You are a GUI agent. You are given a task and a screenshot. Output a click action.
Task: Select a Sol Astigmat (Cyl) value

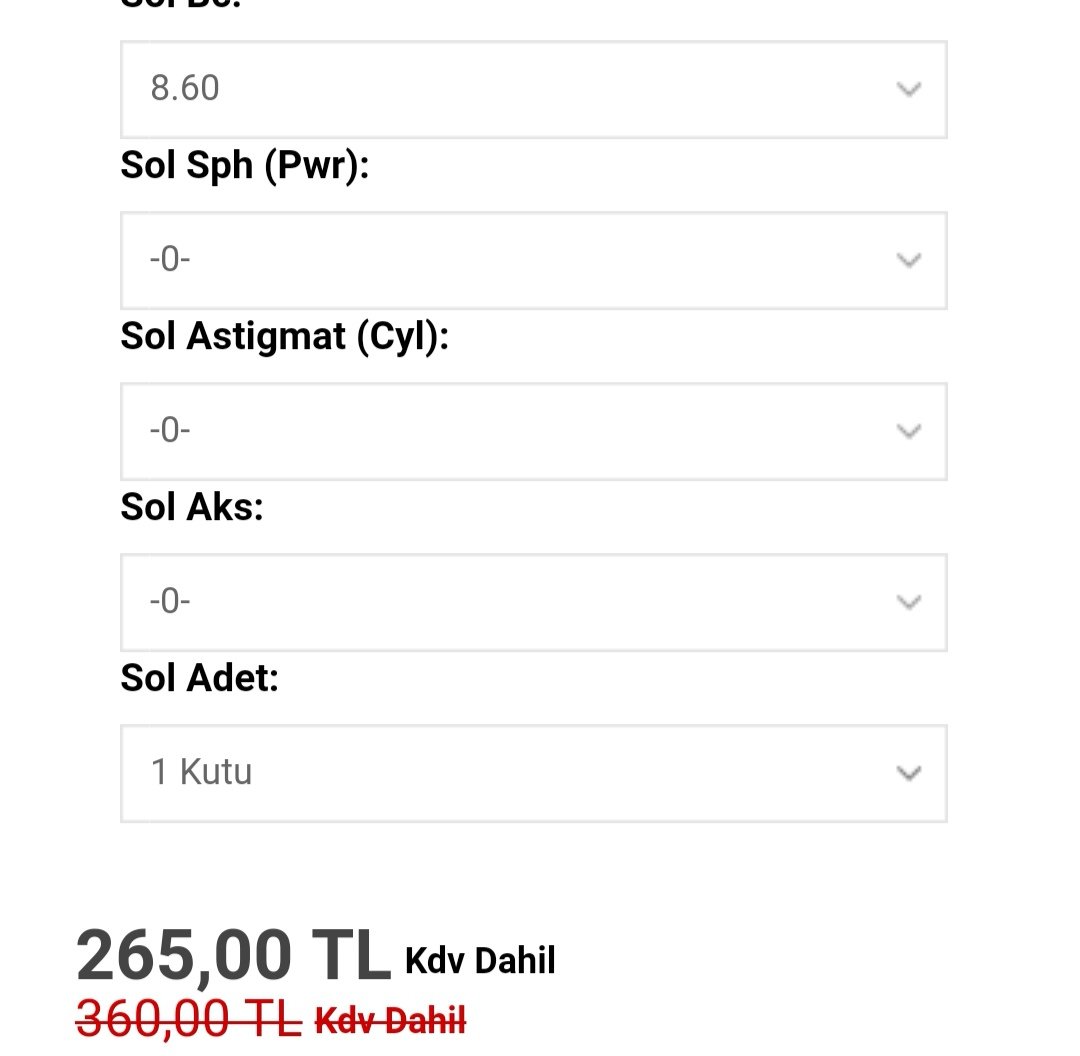point(533,431)
